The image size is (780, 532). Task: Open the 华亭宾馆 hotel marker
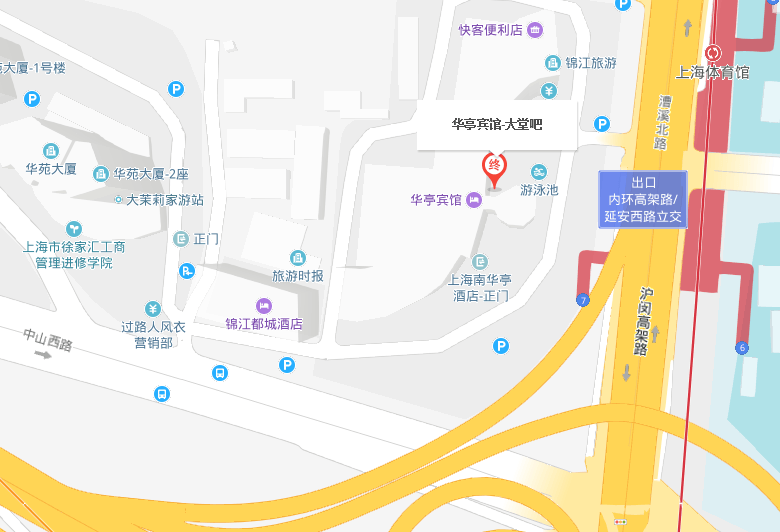coord(474,200)
